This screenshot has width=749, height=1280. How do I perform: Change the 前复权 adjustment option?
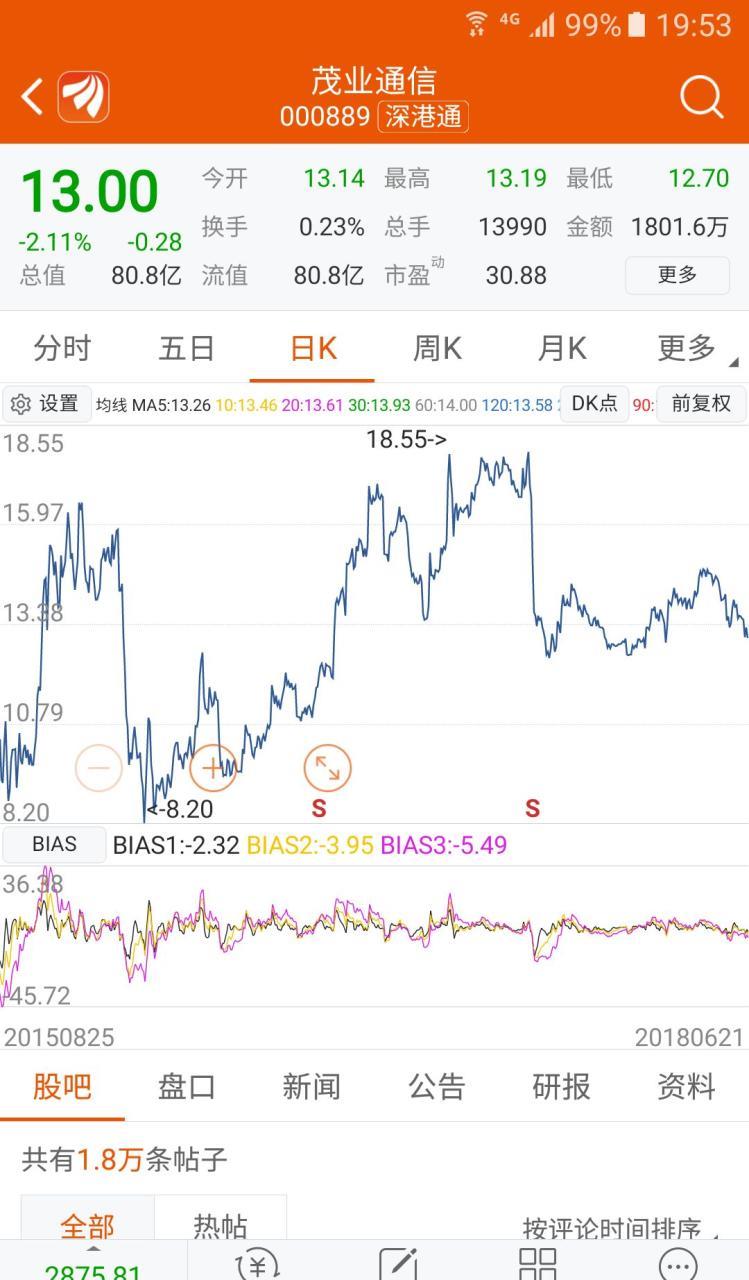click(x=701, y=404)
